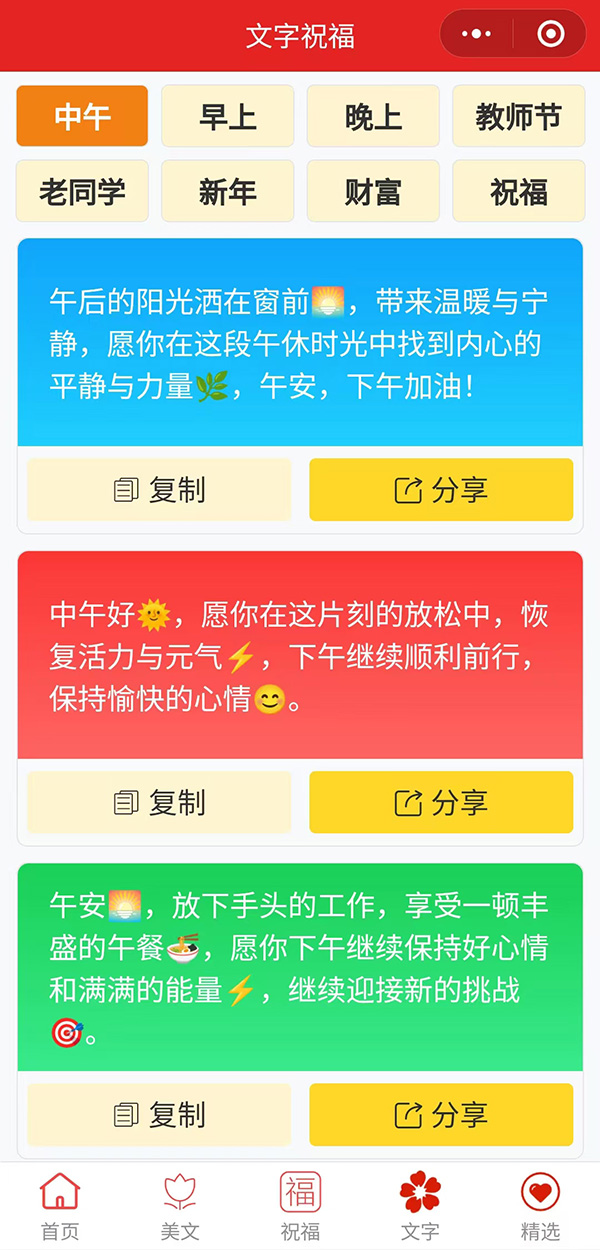
Task: Share the red 中午好 greeting
Action: (x=441, y=802)
